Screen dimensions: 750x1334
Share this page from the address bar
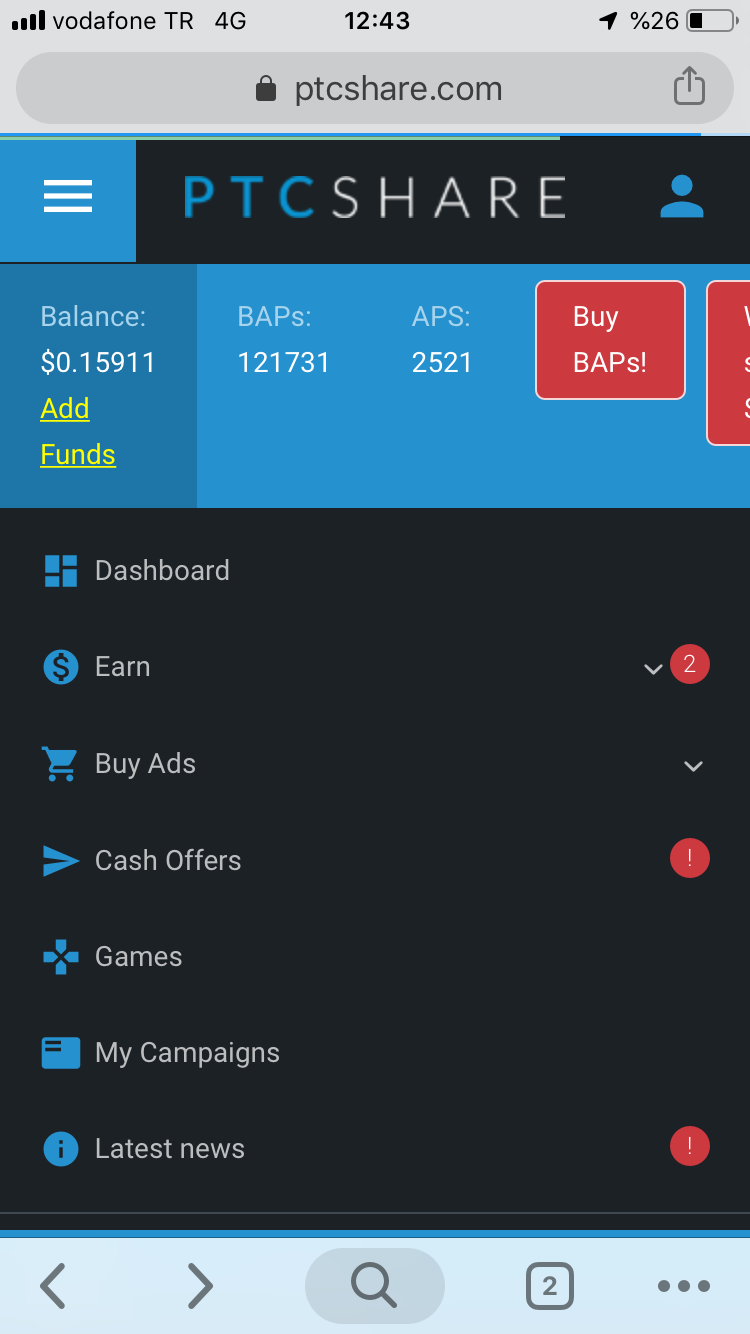tap(689, 87)
